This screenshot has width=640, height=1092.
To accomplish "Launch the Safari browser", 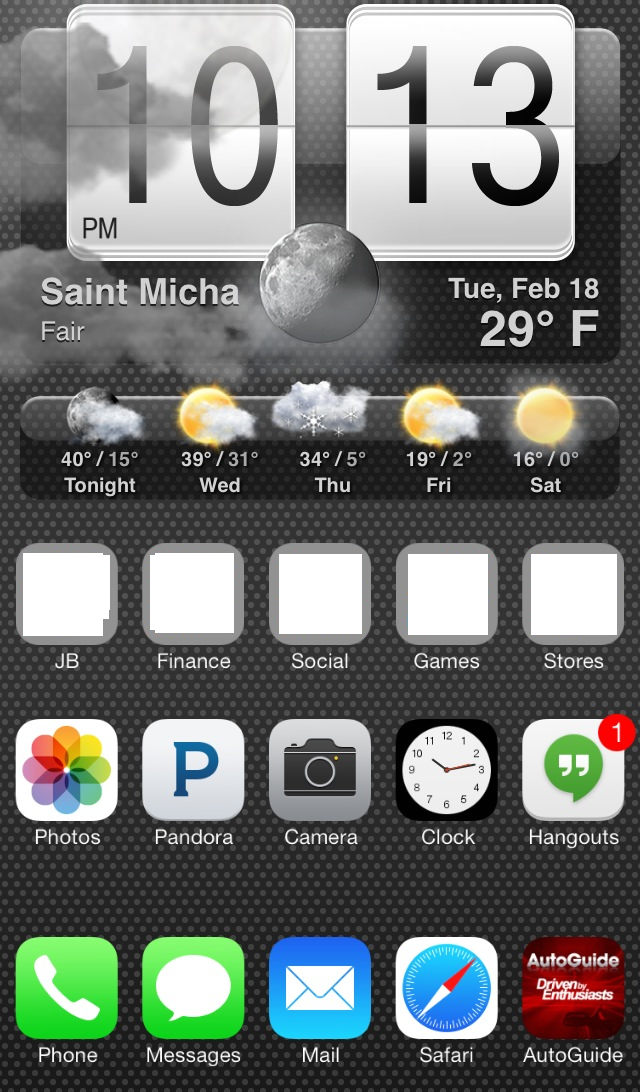I will [x=447, y=988].
